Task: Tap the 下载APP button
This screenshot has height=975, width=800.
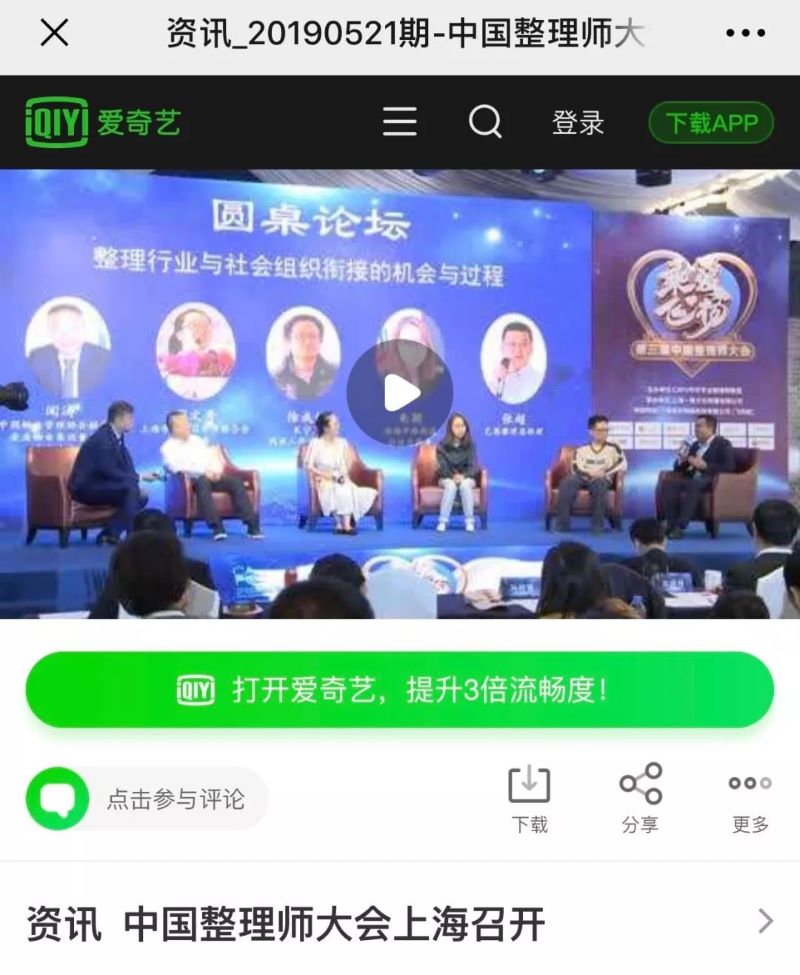Action: [x=711, y=123]
